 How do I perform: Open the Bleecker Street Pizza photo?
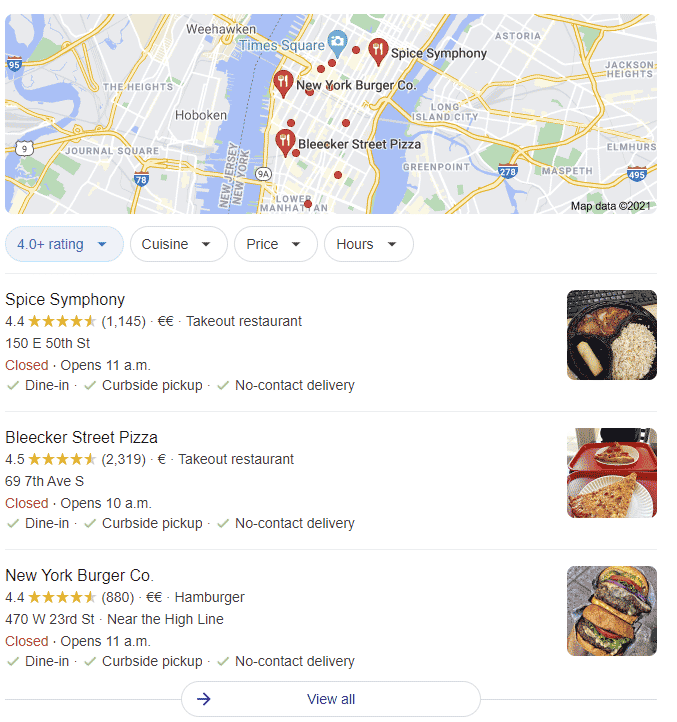coord(611,473)
